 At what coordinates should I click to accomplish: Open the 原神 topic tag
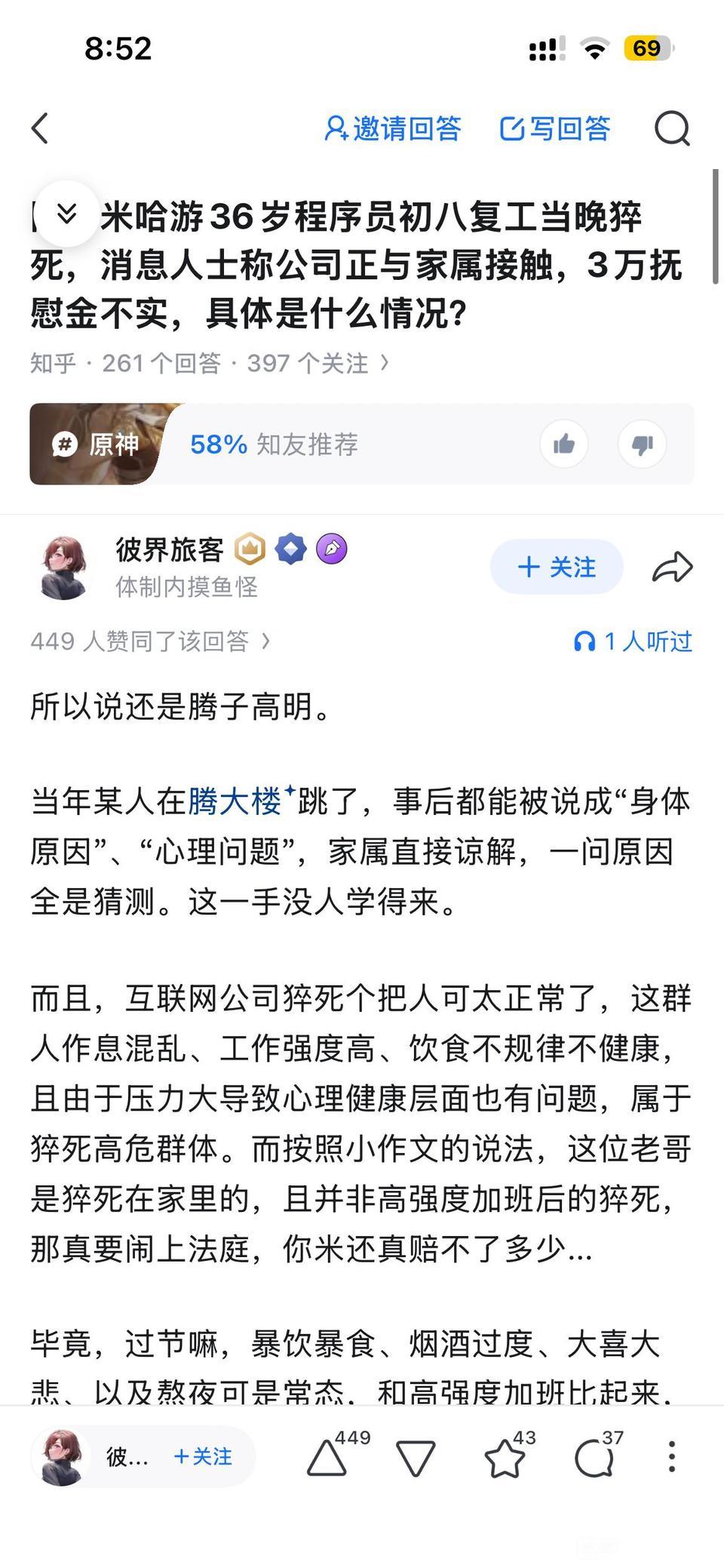[x=97, y=444]
